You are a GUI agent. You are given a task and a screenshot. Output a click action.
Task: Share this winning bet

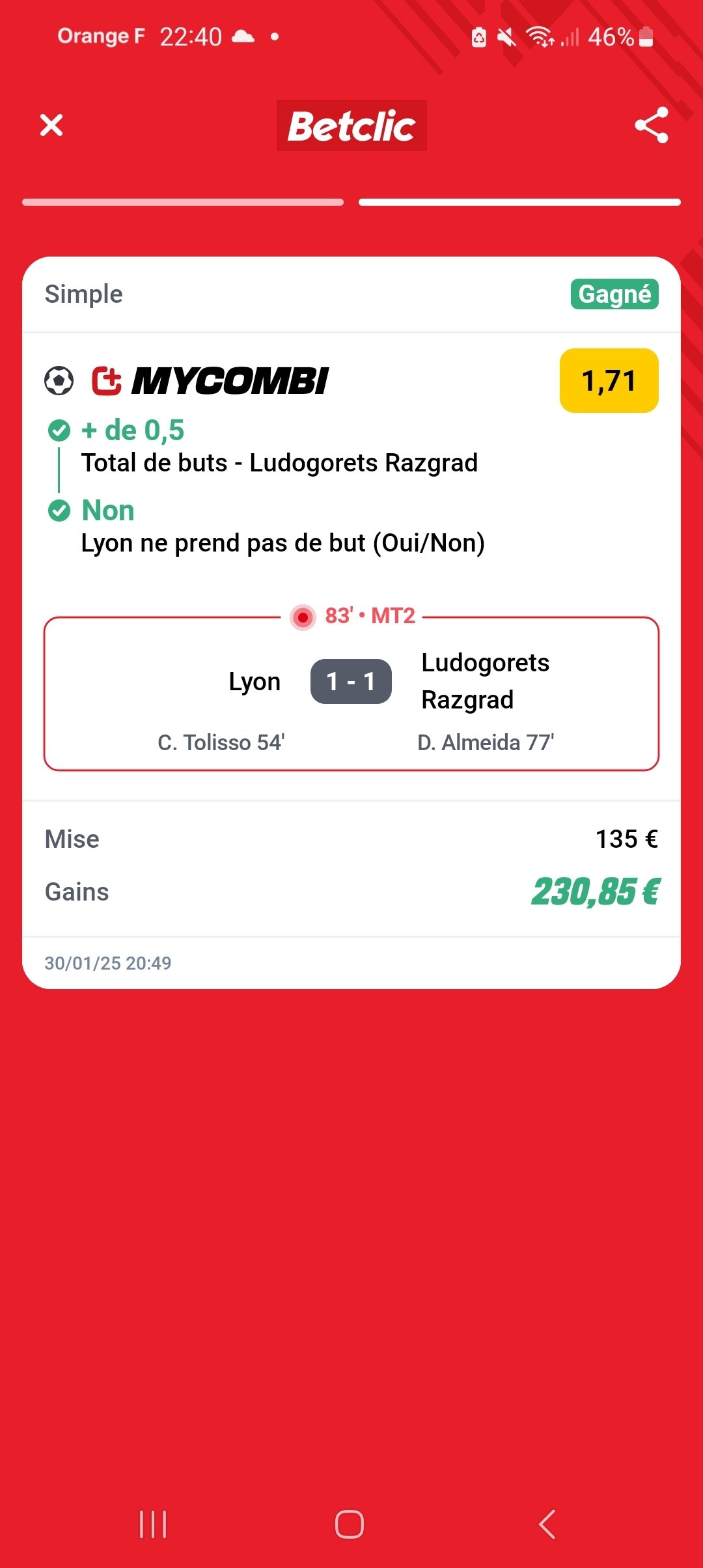point(652,125)
